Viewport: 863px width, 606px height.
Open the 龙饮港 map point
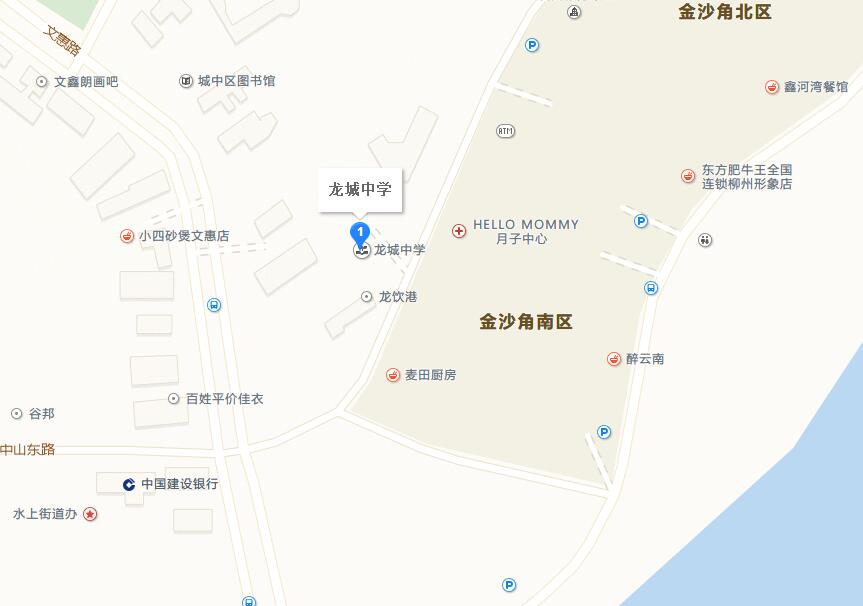pyautogui.click(x=367, y=297)
